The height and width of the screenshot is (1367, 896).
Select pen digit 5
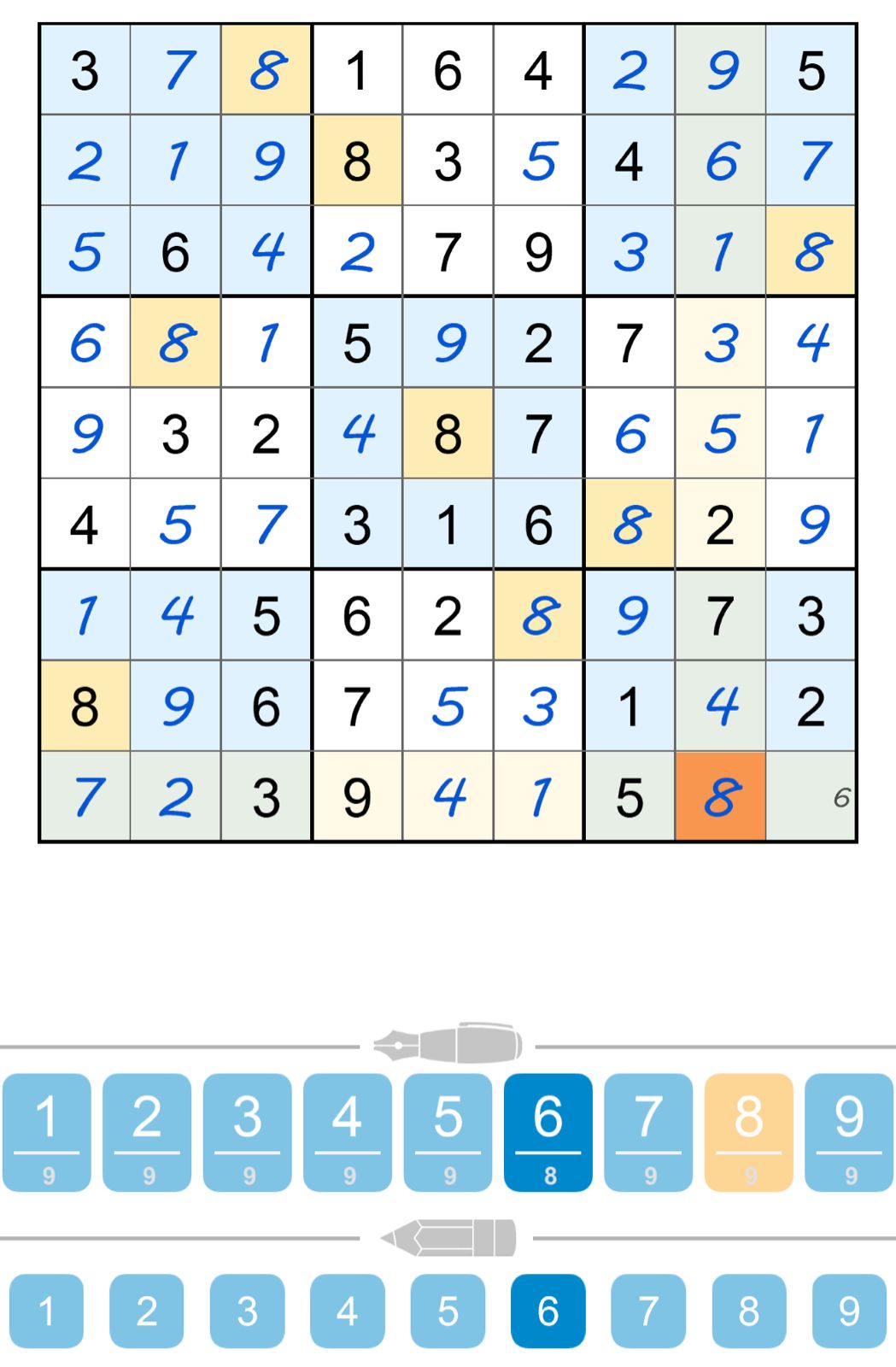[448, 1131]
